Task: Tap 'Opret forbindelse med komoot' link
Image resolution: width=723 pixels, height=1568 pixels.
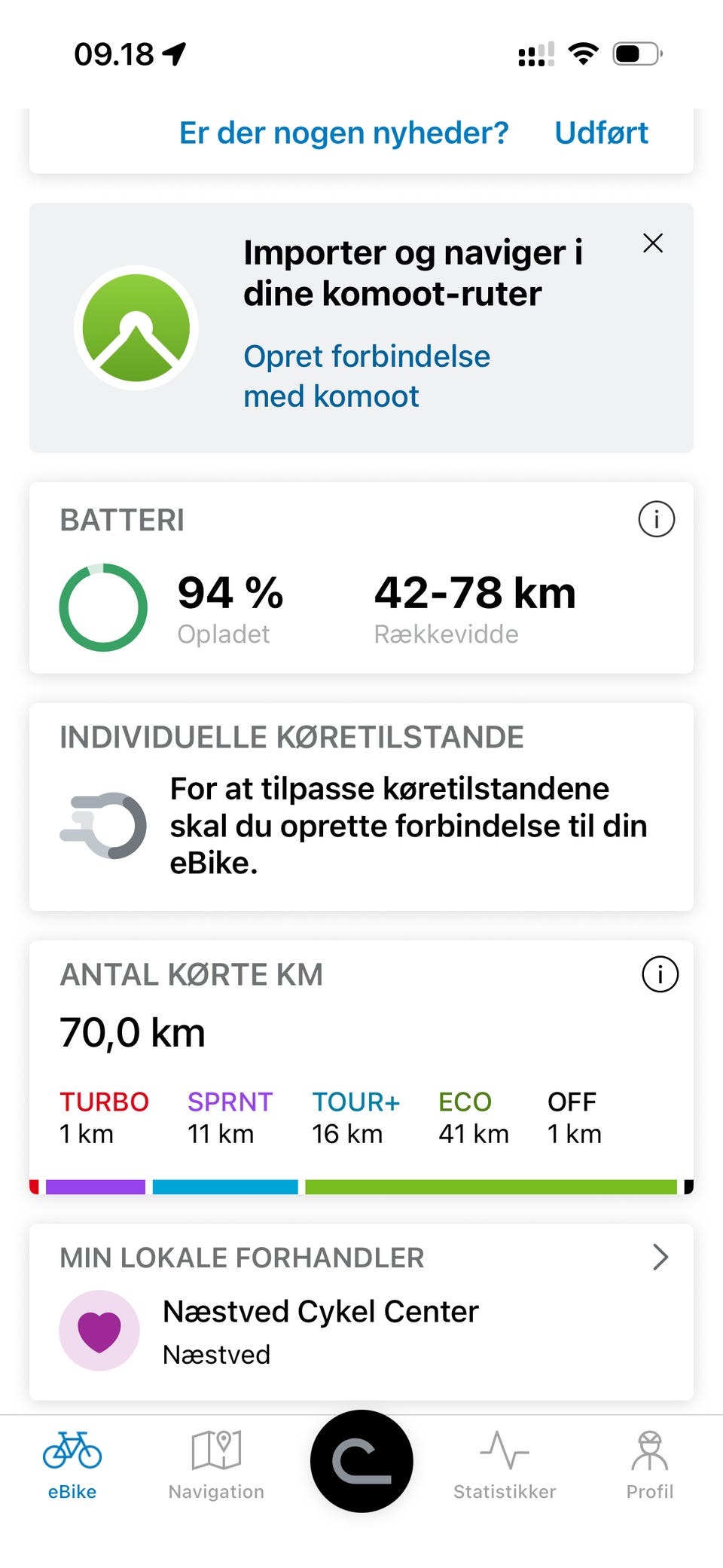Action: click(x=367, y=376)
